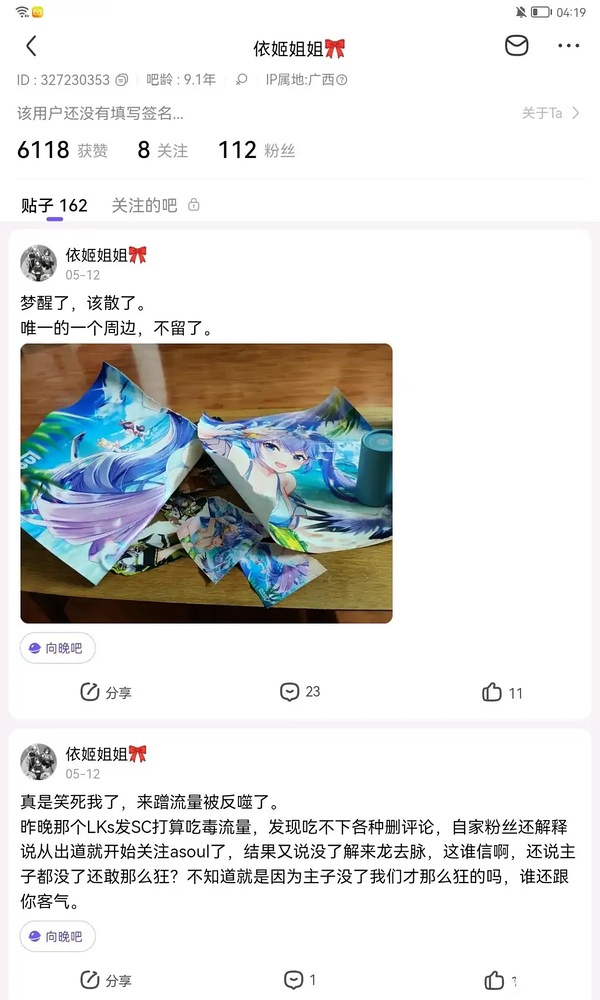
Task: Open 向晚吧 chip under the 真是笑死我了 post
Action: coord(57,936)
